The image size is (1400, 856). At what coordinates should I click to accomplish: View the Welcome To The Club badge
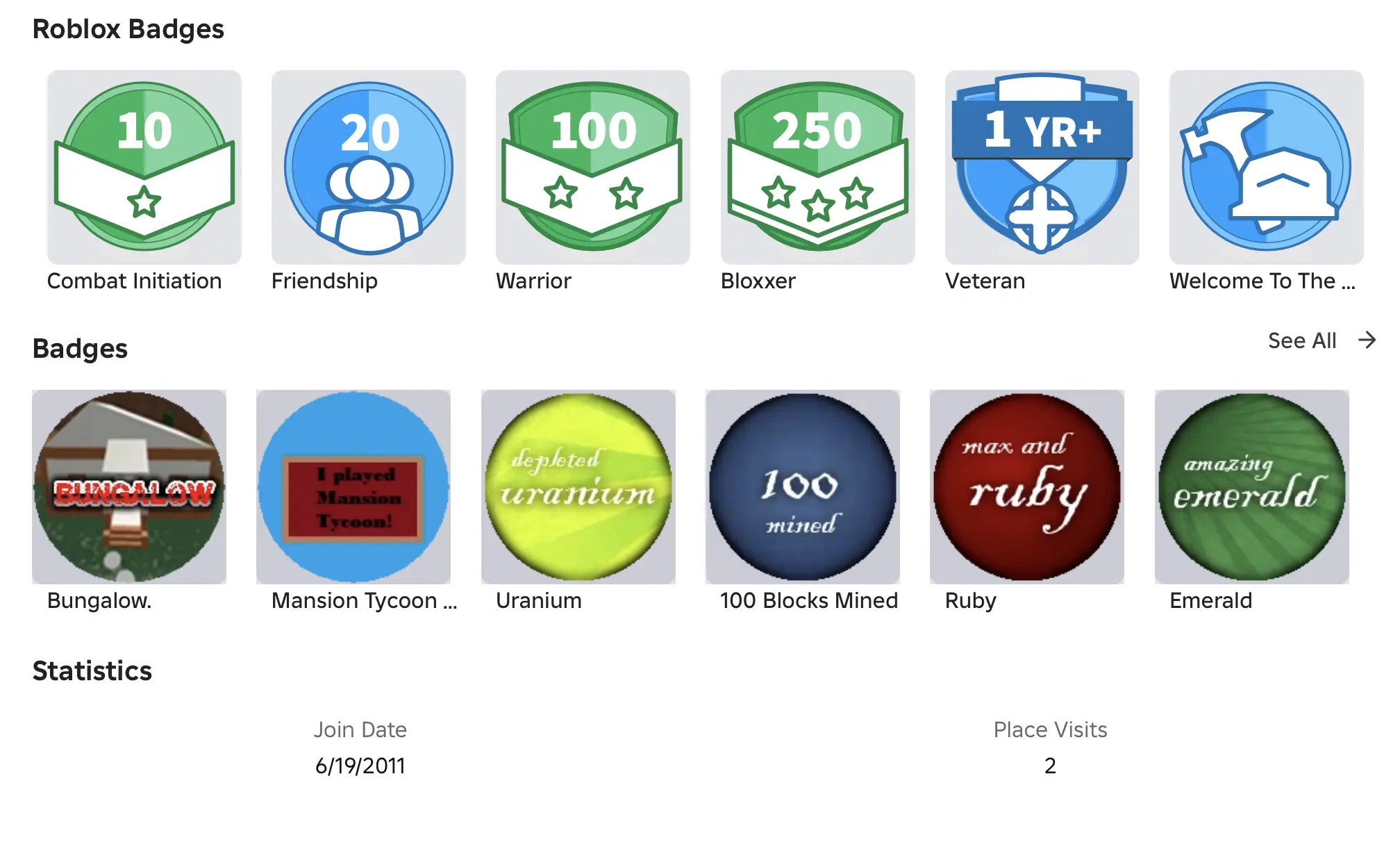(x=1266, y=167)
